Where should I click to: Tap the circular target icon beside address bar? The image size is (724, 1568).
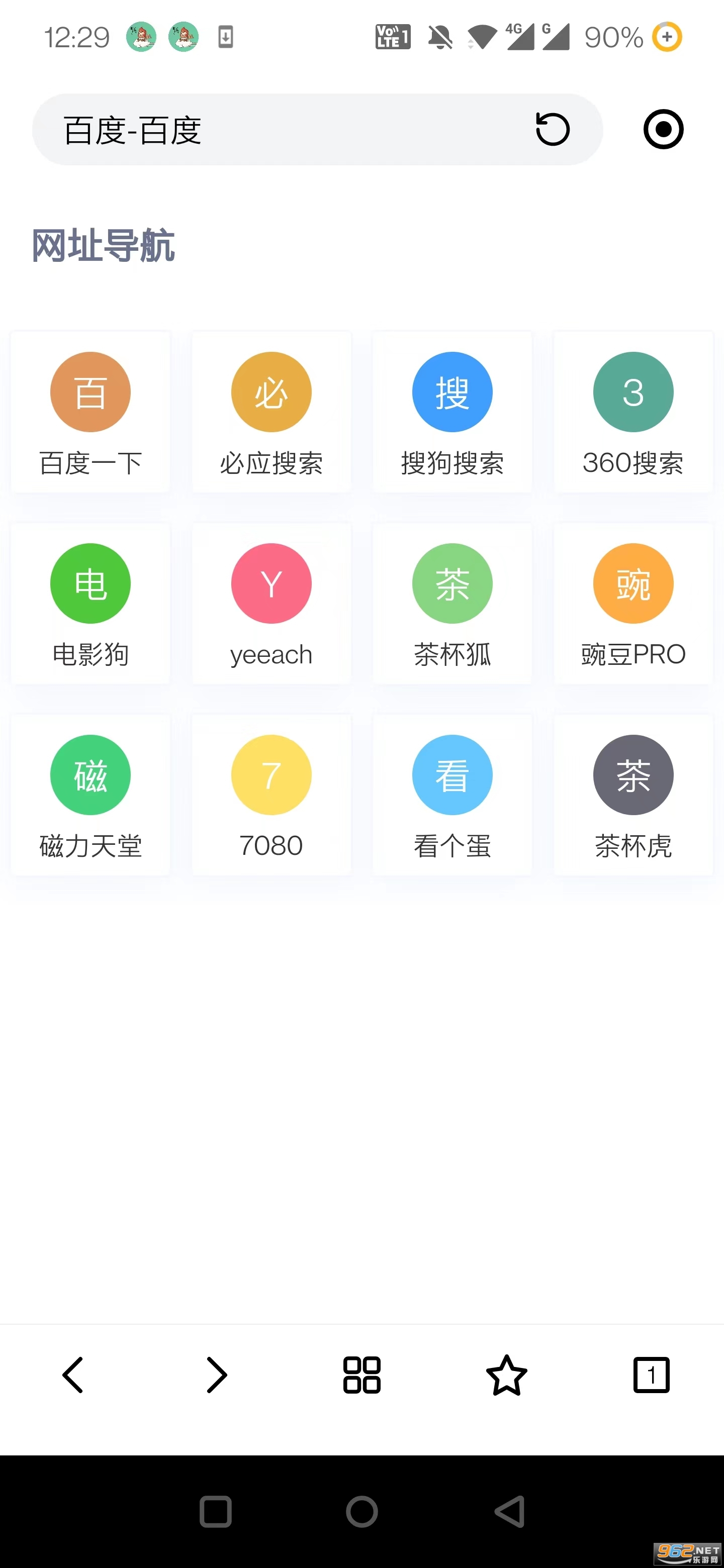[663, 130]
